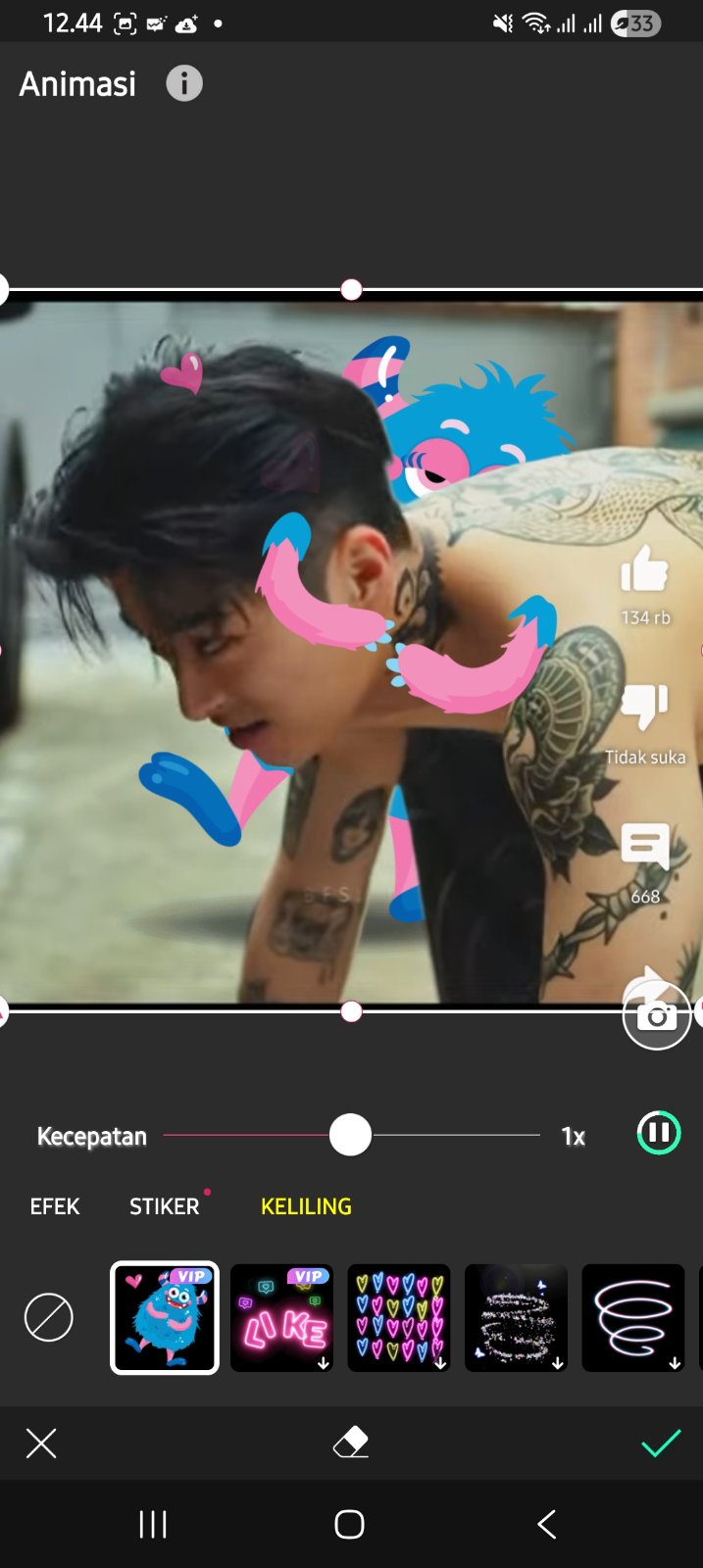This screenshot has height=1568, width=703.
Task: Pick the colorful neon hearts animation
Action: tap(399, 1317)
